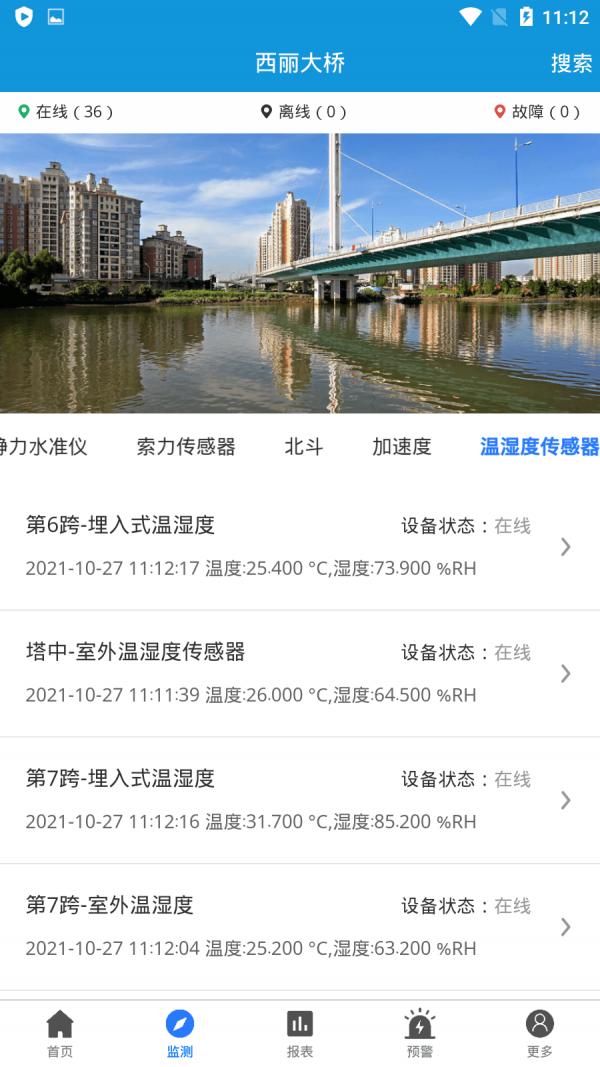Switch to the 更多 tab
This screenshot has width=600, height=1067.
pyautogui.click(x=540, y=1033)
